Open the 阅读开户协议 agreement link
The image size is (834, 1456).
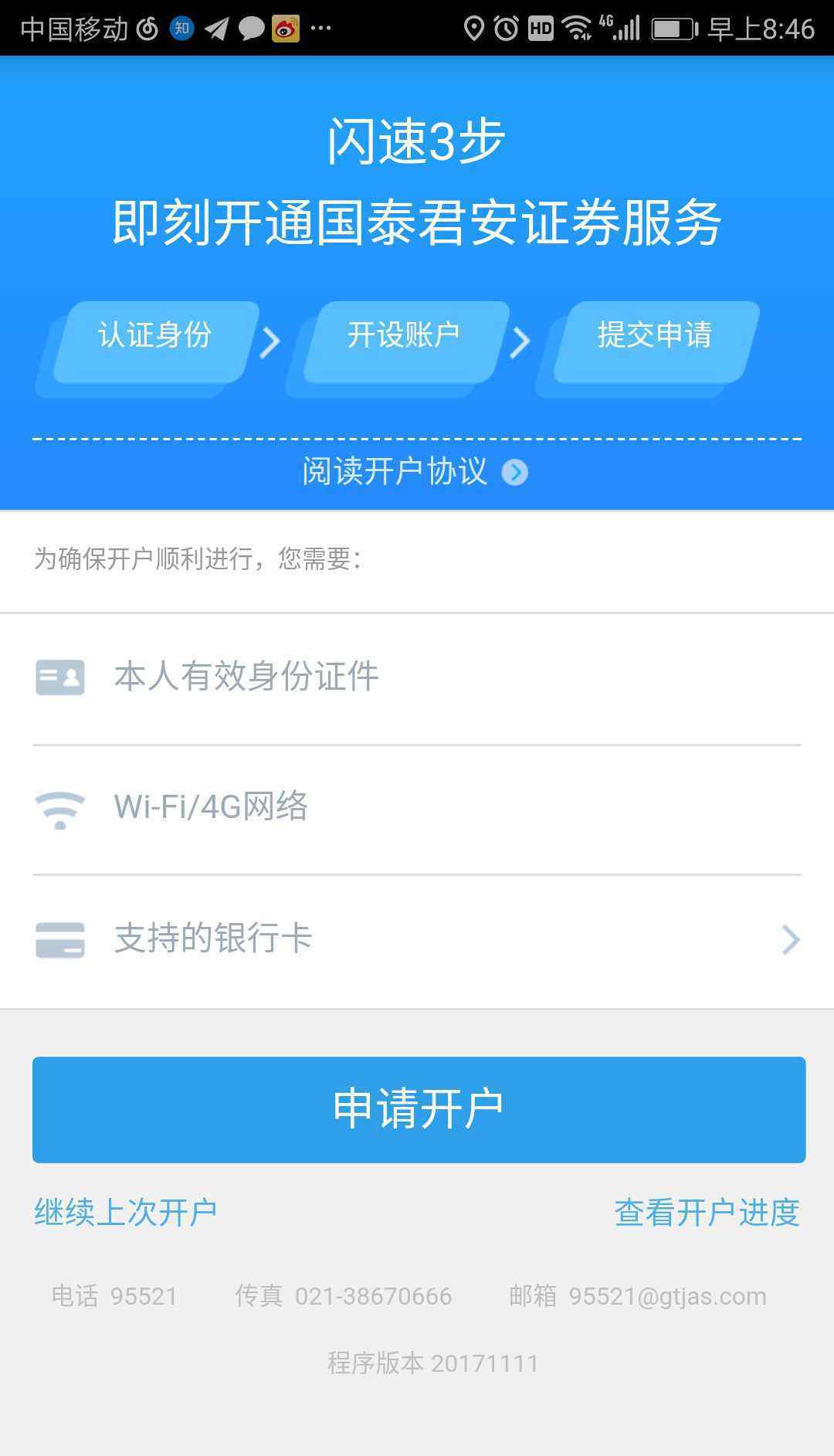point(415,471)
